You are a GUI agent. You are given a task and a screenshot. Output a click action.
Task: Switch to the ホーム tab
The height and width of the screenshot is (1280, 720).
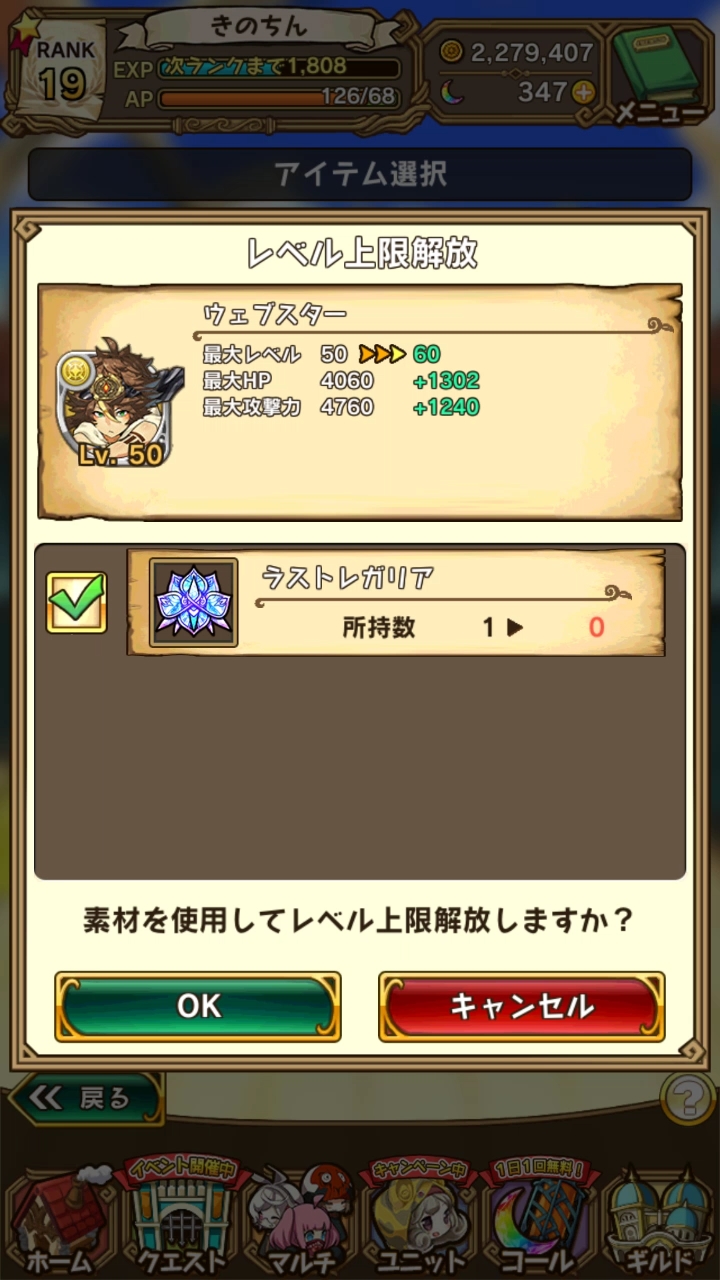(x=58, y=1221)
